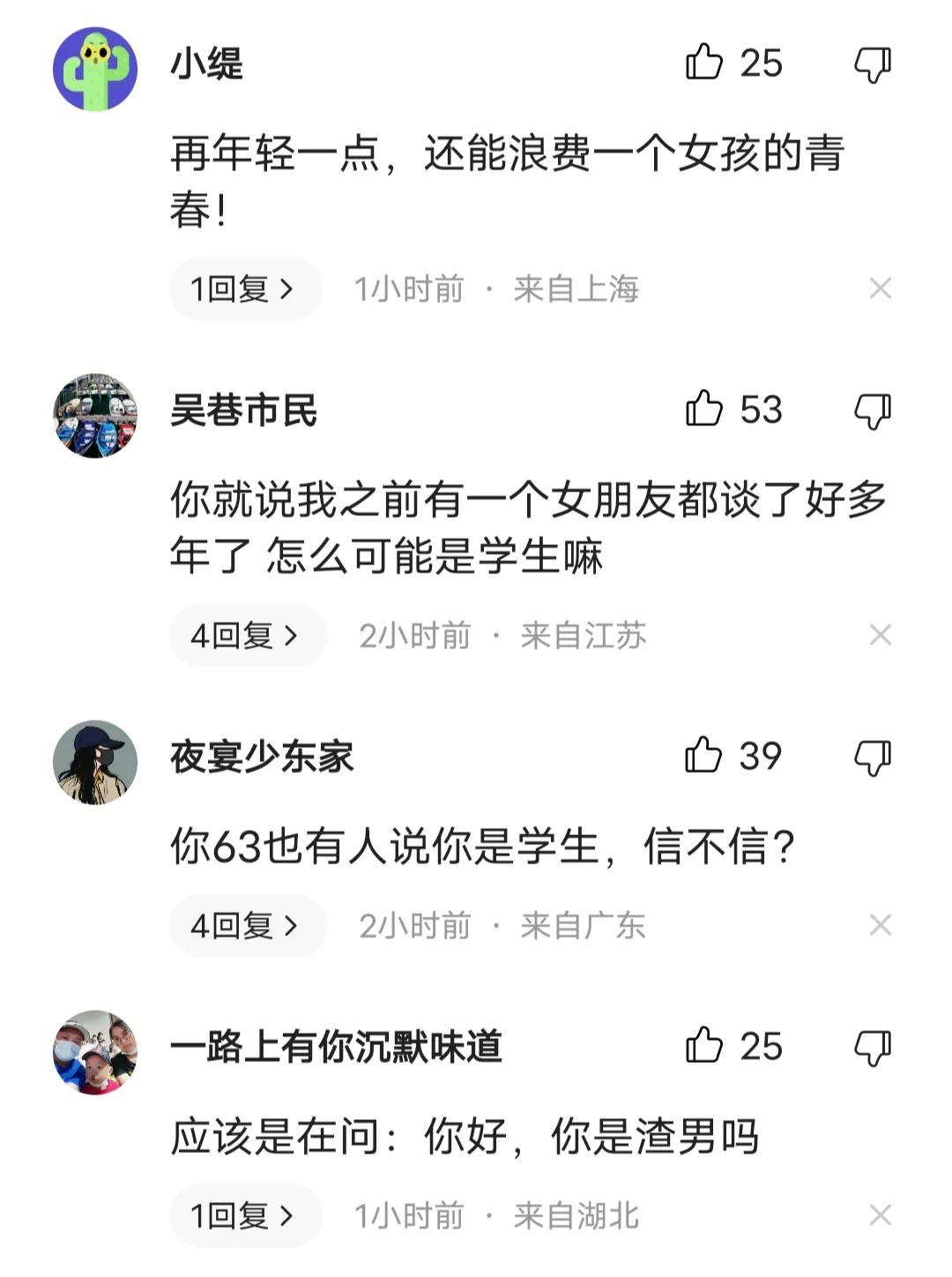Dislike 一路上有你沉默味道's comment

(x=873, y=1048)
